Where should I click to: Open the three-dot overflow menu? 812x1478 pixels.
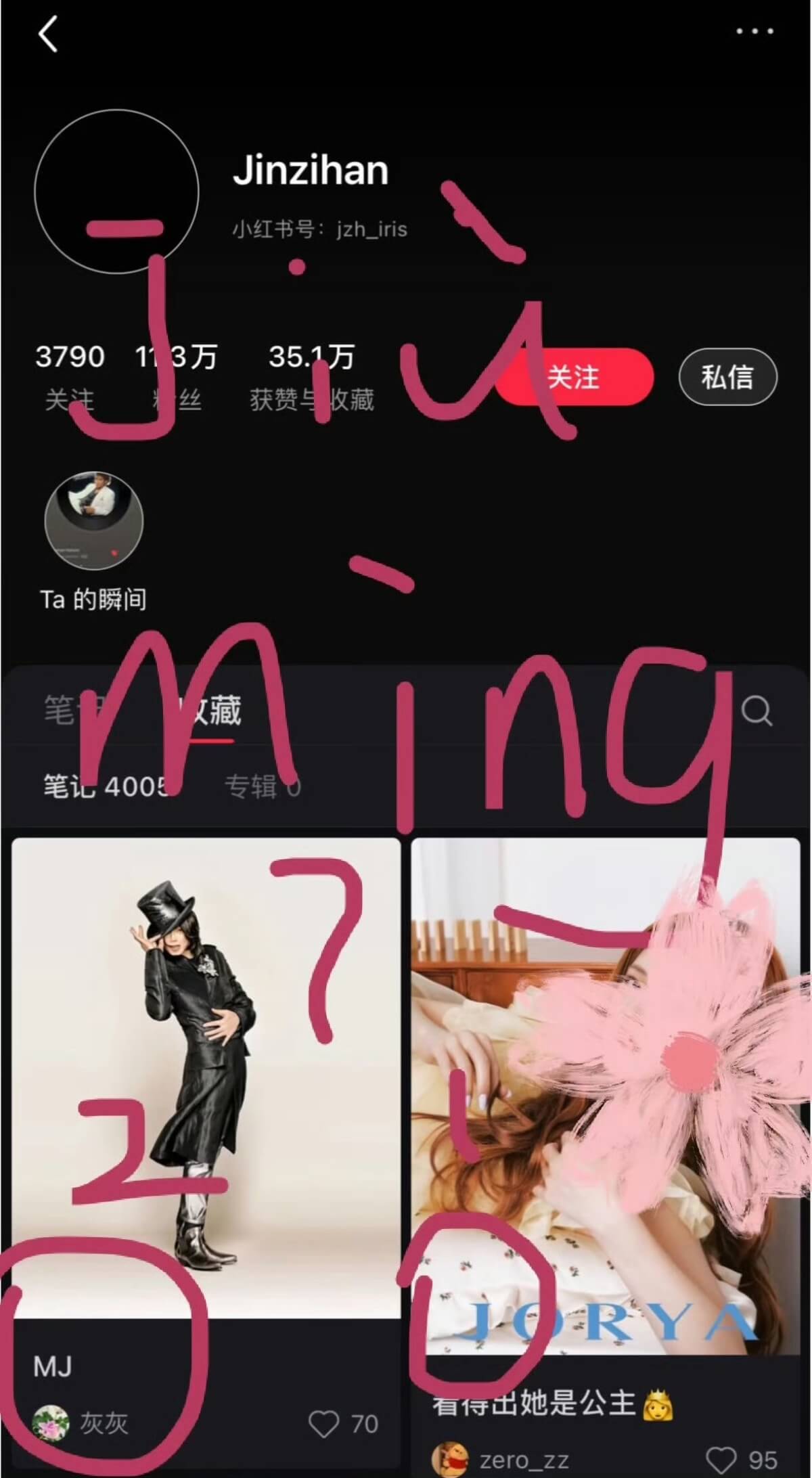coord(754,31)
